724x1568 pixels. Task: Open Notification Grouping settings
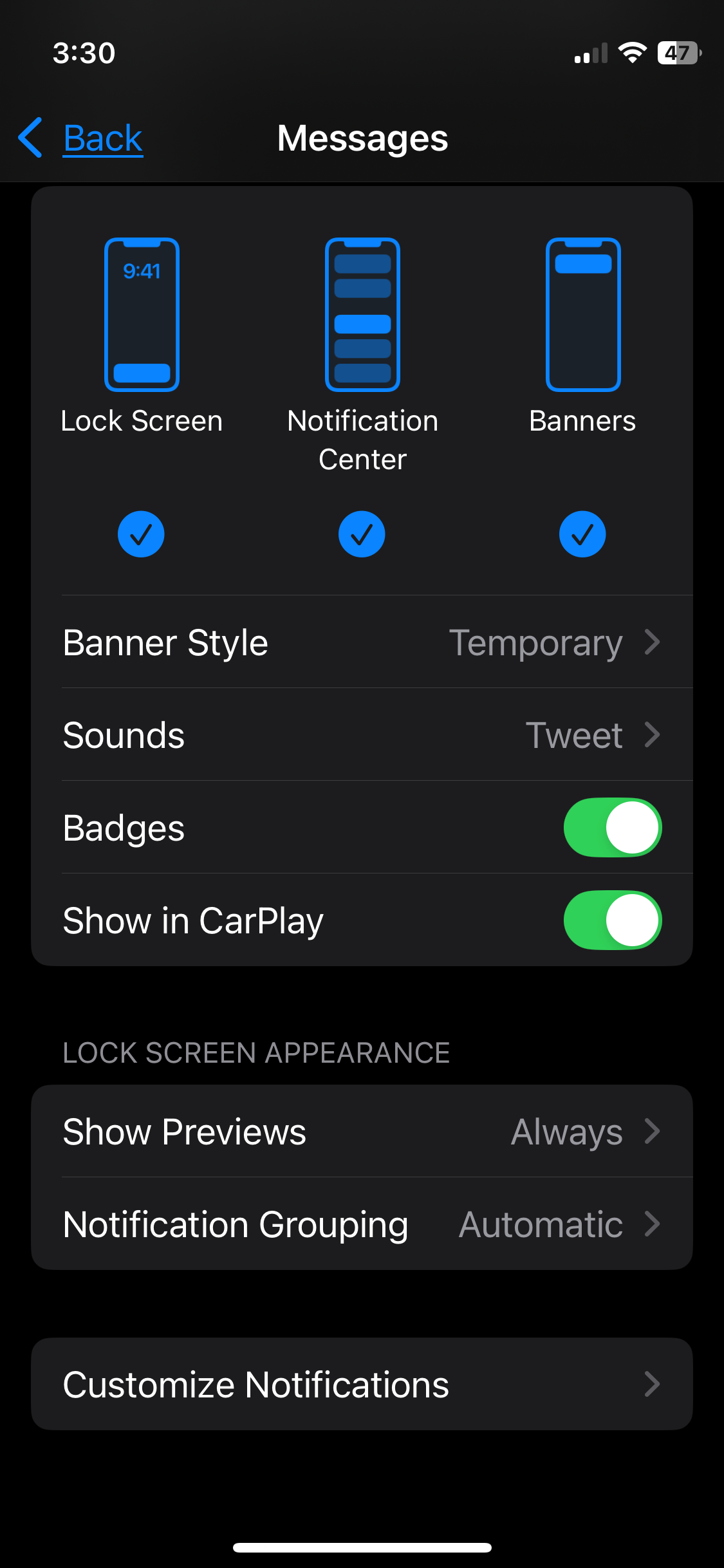[362, 1224]
